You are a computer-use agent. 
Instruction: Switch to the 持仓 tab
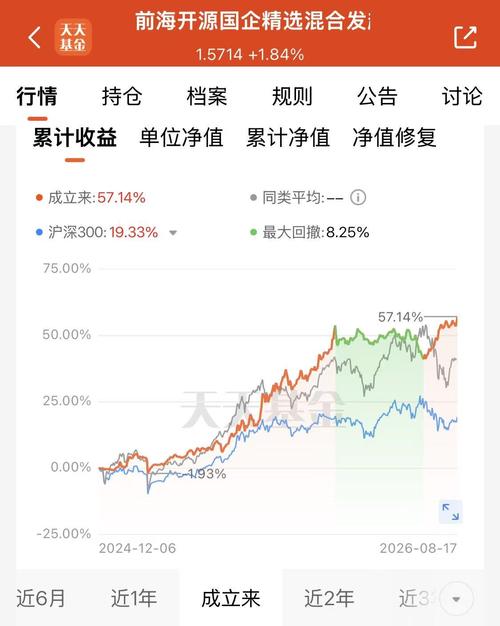[x=122, y=97]
